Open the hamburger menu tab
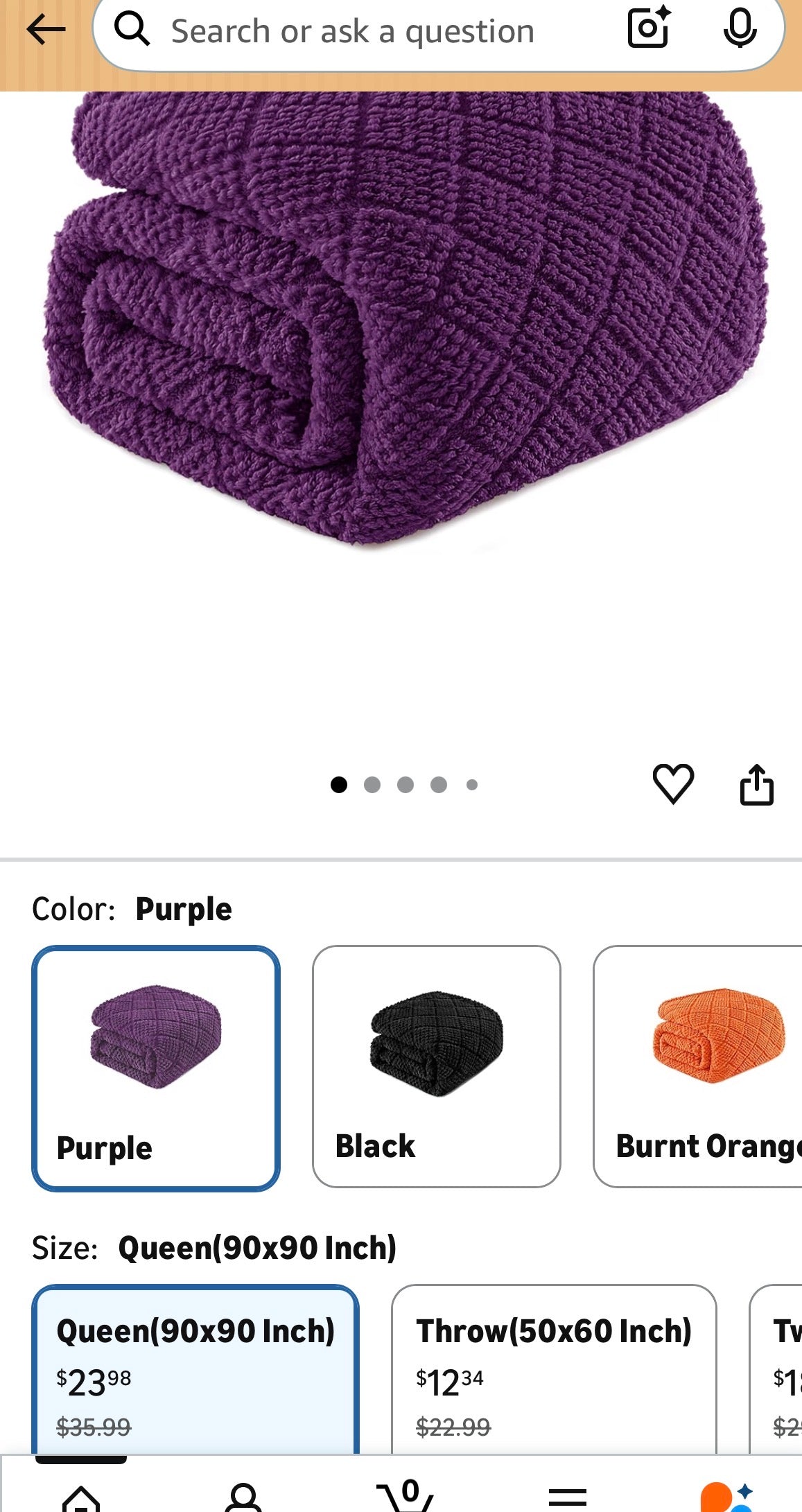802x1512 pixels. pyautogui.click(x=567, y=1497)
